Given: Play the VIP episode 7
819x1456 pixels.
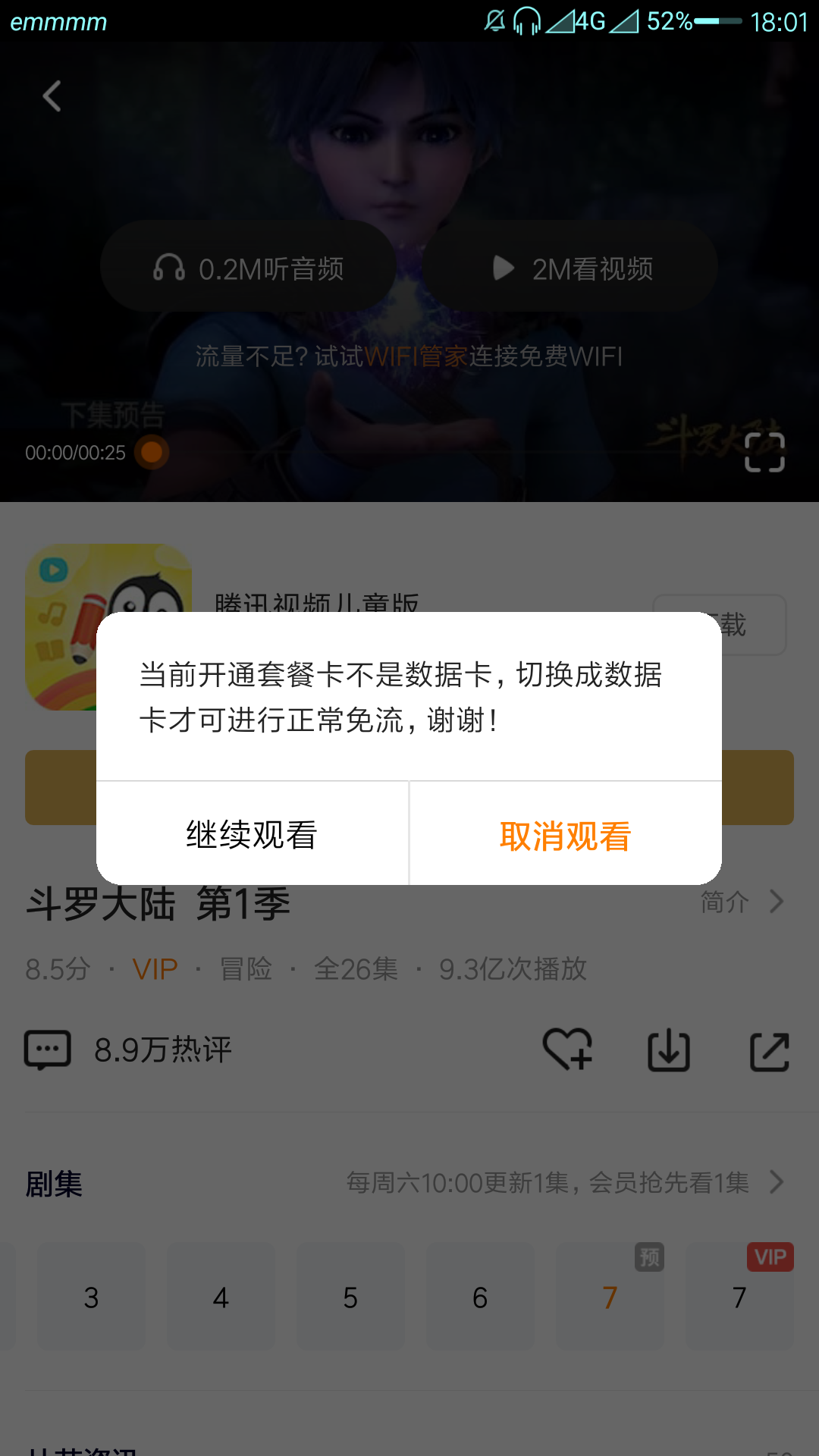Looking at the screenshot, I should click(x=739, y=1297).
